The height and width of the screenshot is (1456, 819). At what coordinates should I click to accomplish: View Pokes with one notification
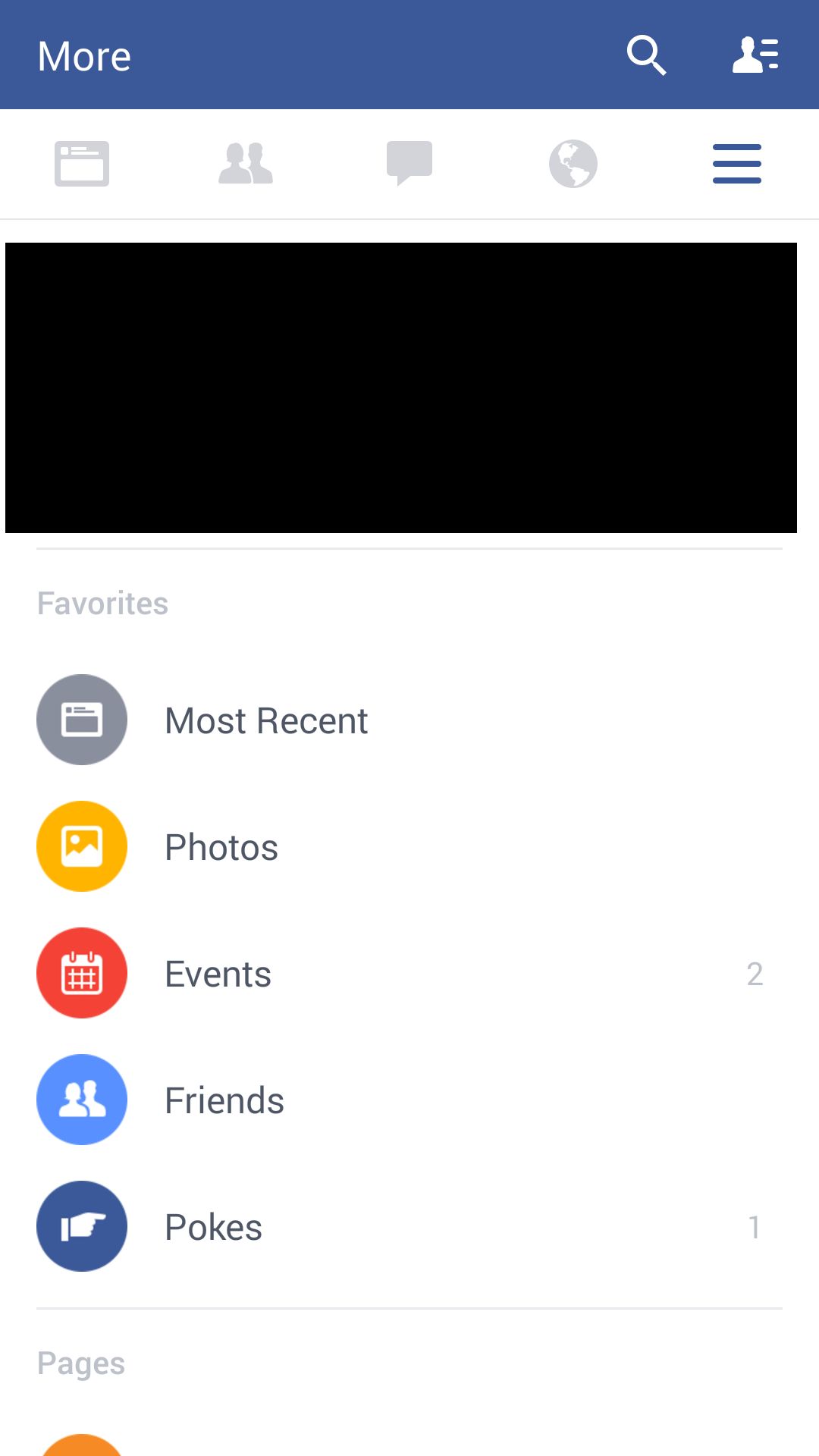point(213,1226)
